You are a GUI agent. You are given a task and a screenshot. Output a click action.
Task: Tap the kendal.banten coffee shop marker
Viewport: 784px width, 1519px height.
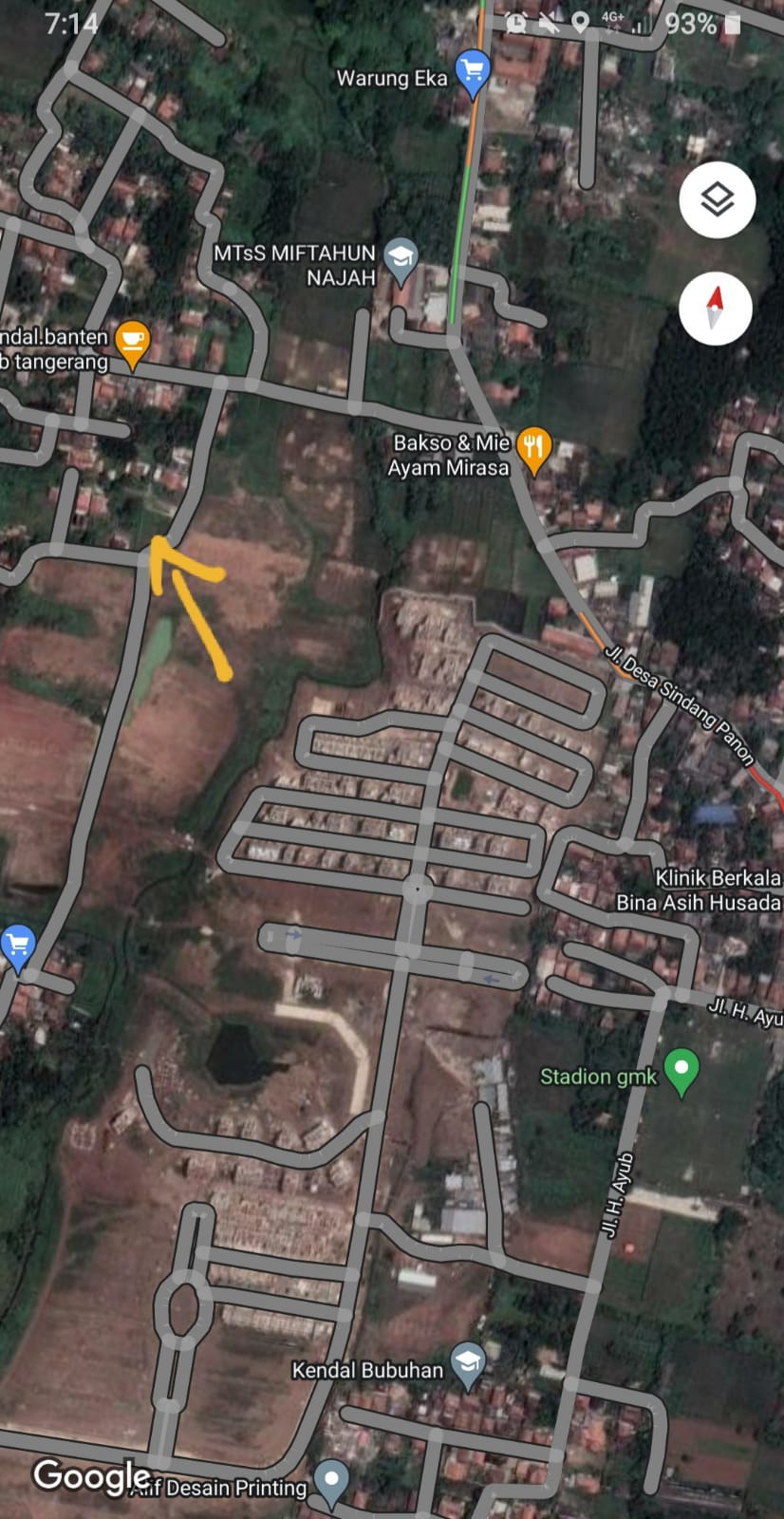(x=132, y=341)
